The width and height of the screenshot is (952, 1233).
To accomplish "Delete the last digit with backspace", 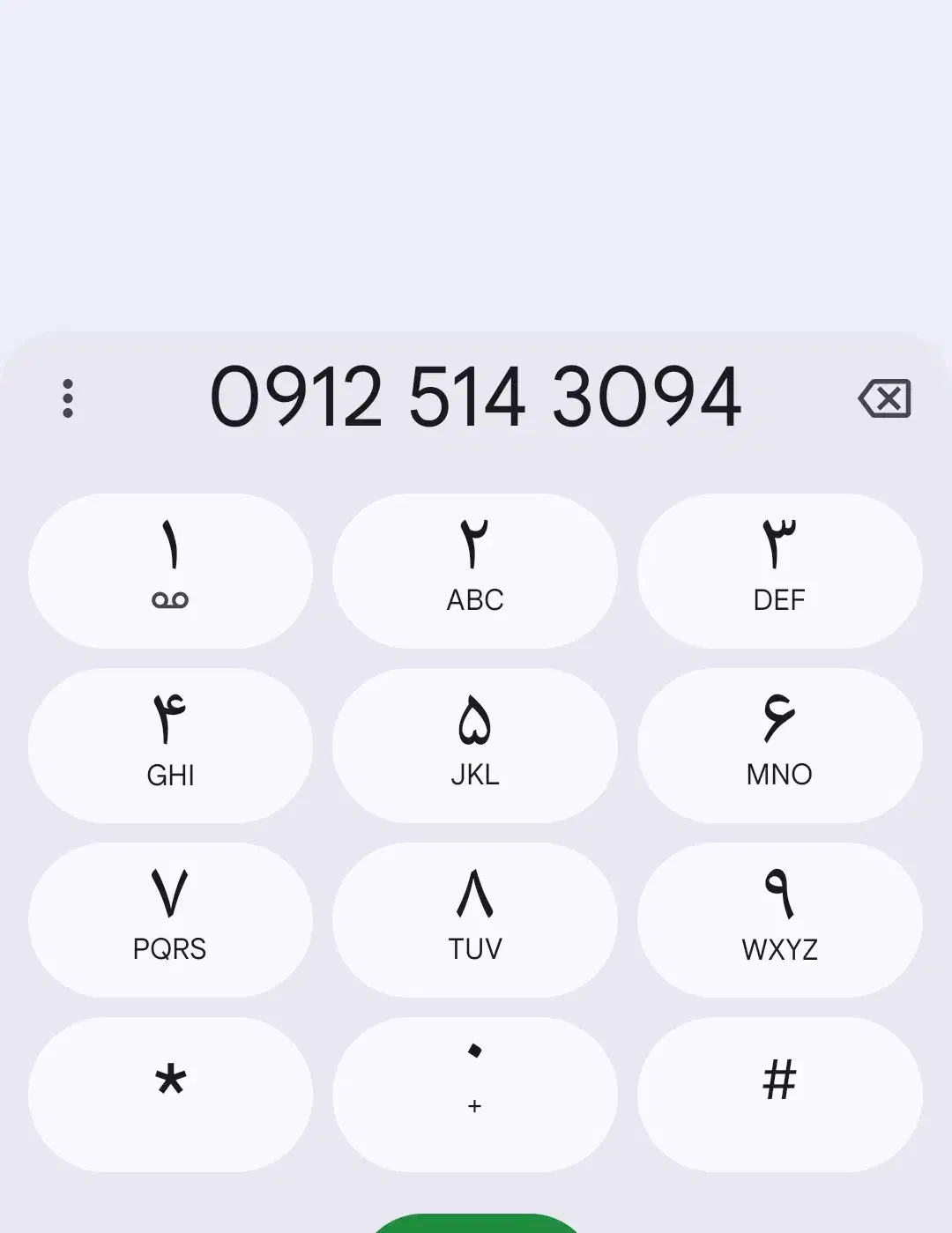I will (x=884, y=398).
